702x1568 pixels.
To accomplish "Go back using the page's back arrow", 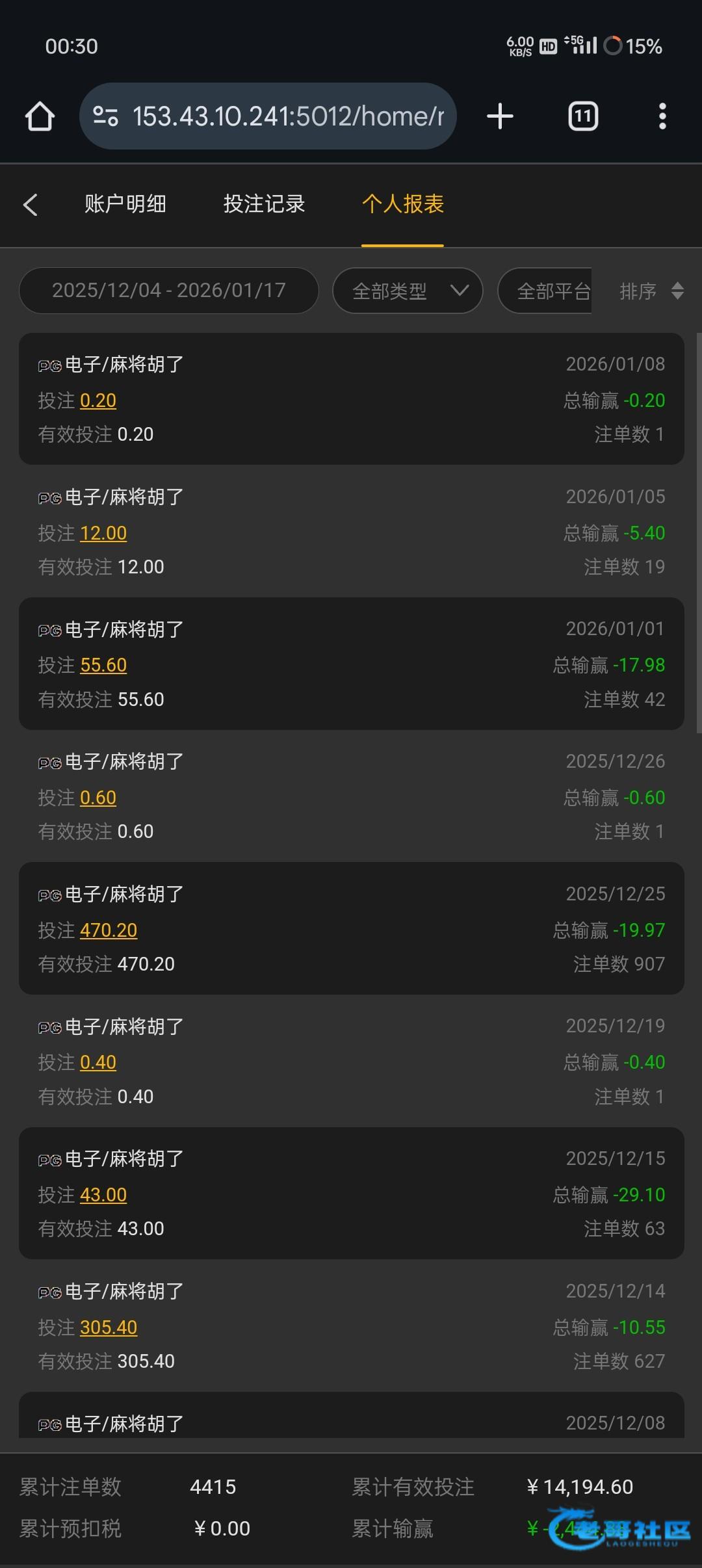I will [31, 205].
